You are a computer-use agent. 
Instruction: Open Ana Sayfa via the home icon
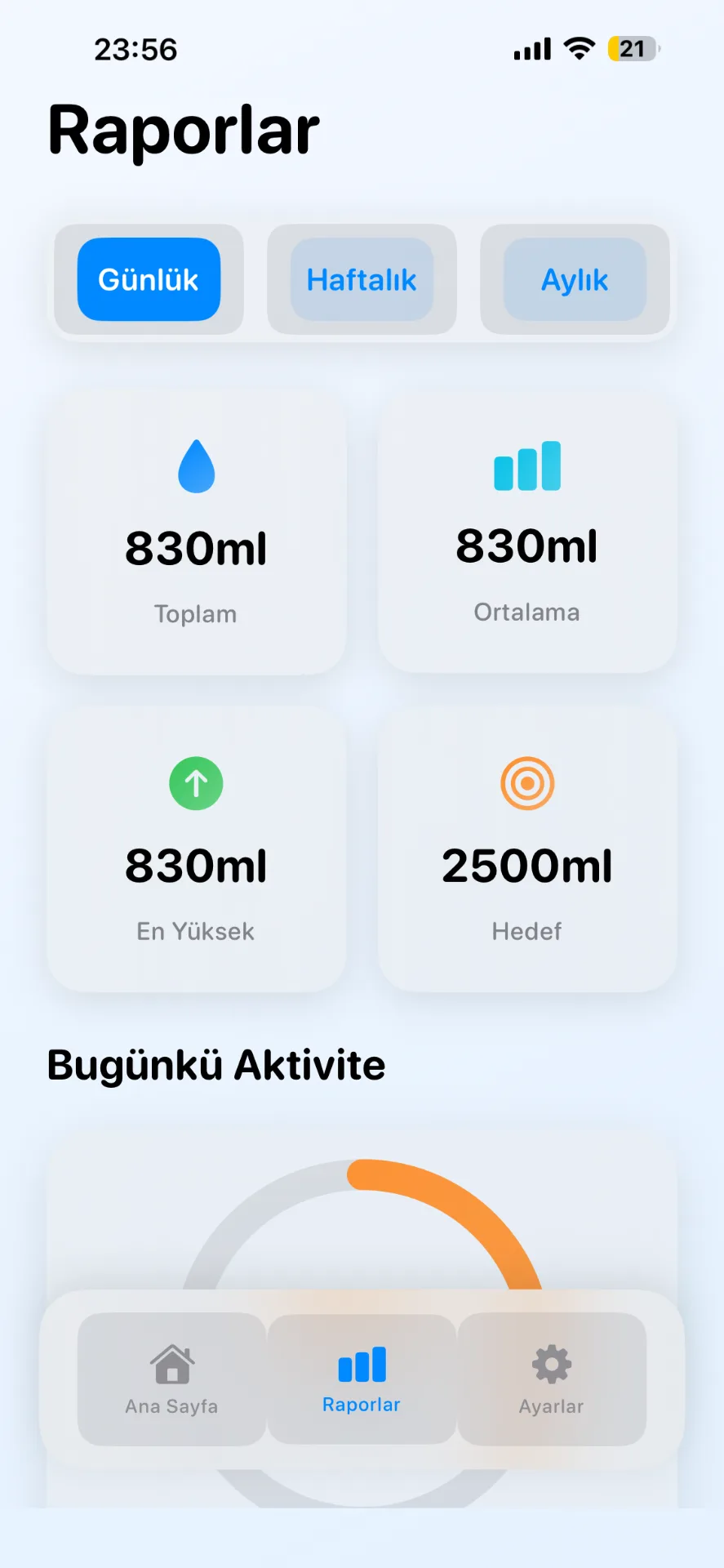coord(171,1361)
